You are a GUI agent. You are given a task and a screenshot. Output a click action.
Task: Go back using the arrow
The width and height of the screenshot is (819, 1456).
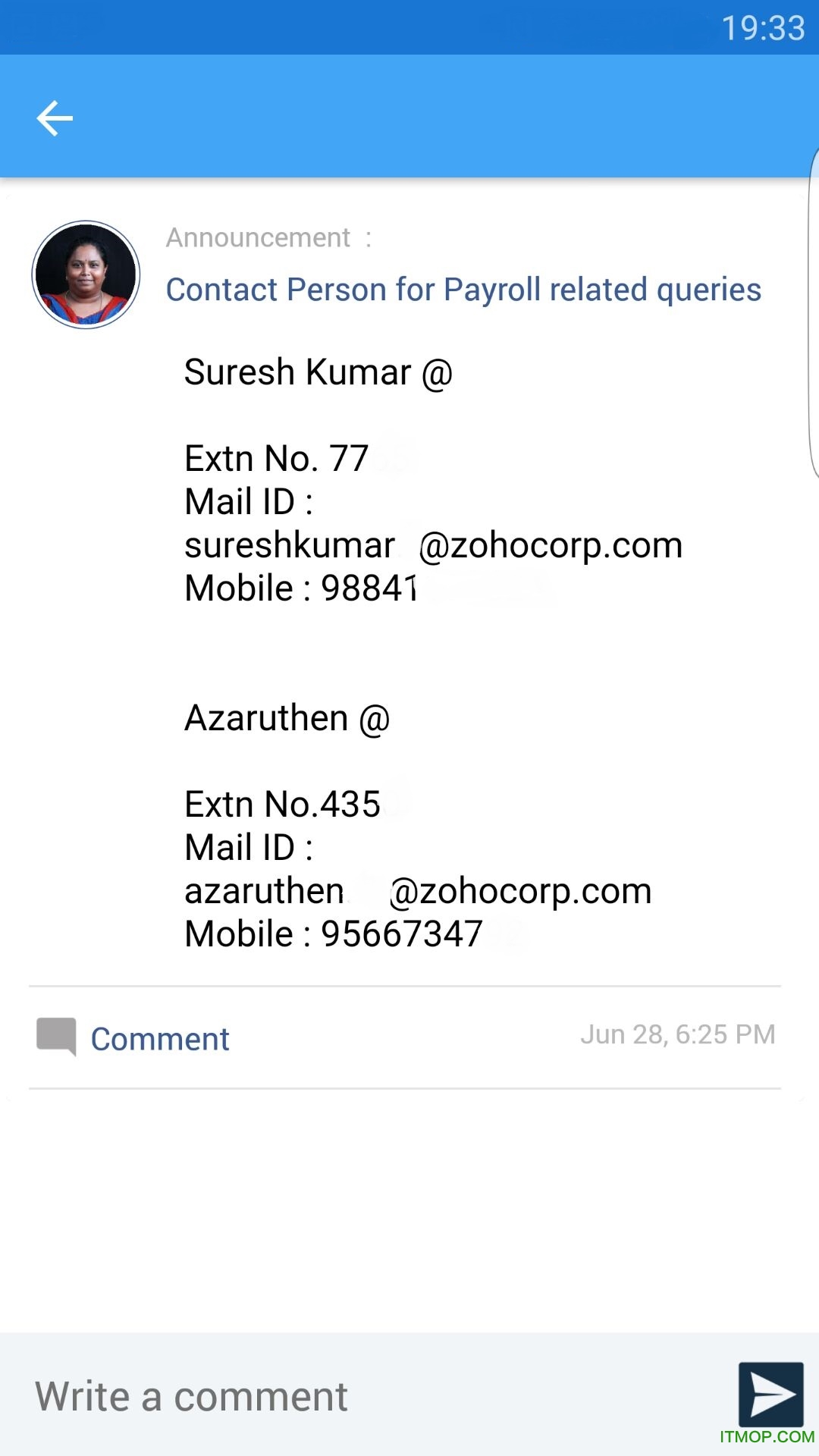(x=55, y=118)
